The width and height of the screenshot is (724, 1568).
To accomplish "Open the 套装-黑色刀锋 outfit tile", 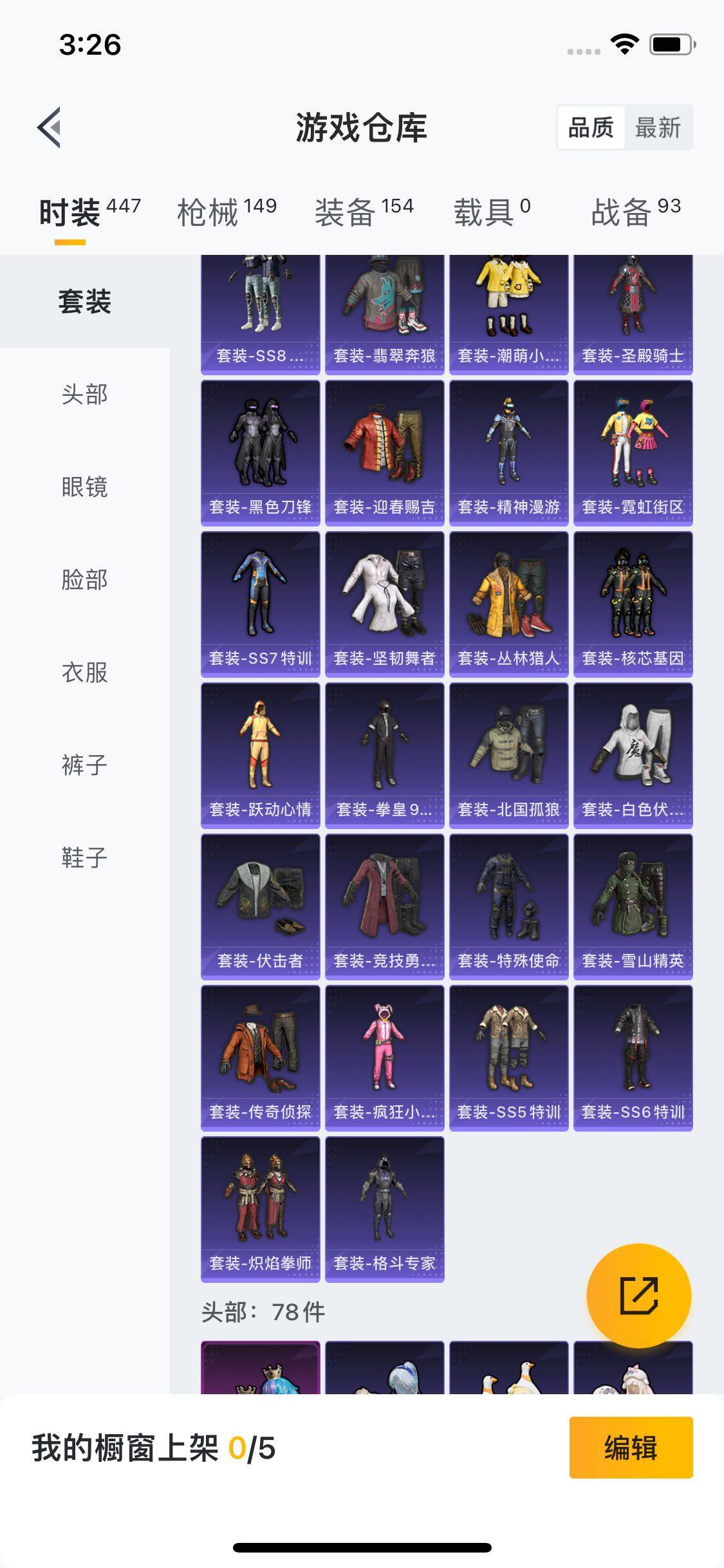I will (x=260, y=453).
